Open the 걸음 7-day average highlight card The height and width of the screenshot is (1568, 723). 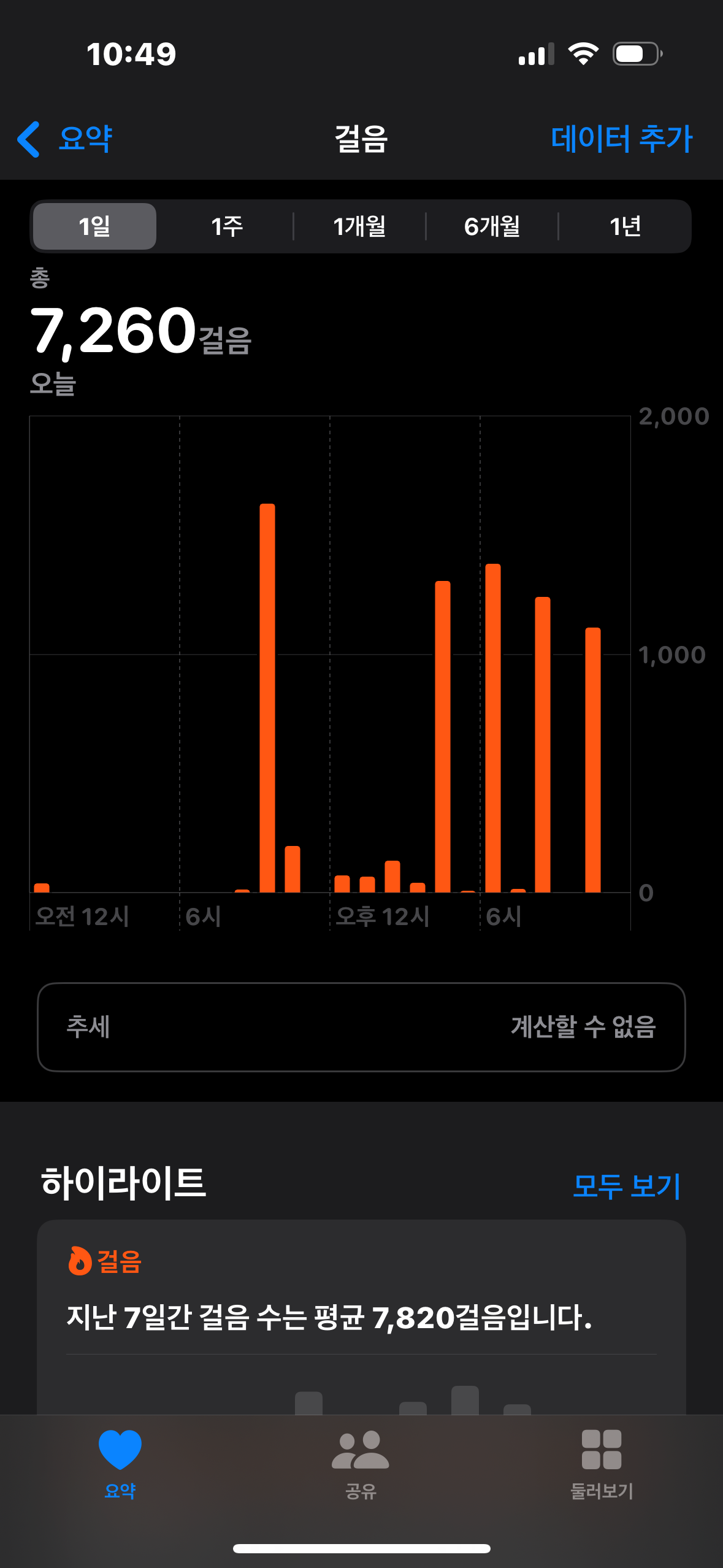[x=361, y=1316]
